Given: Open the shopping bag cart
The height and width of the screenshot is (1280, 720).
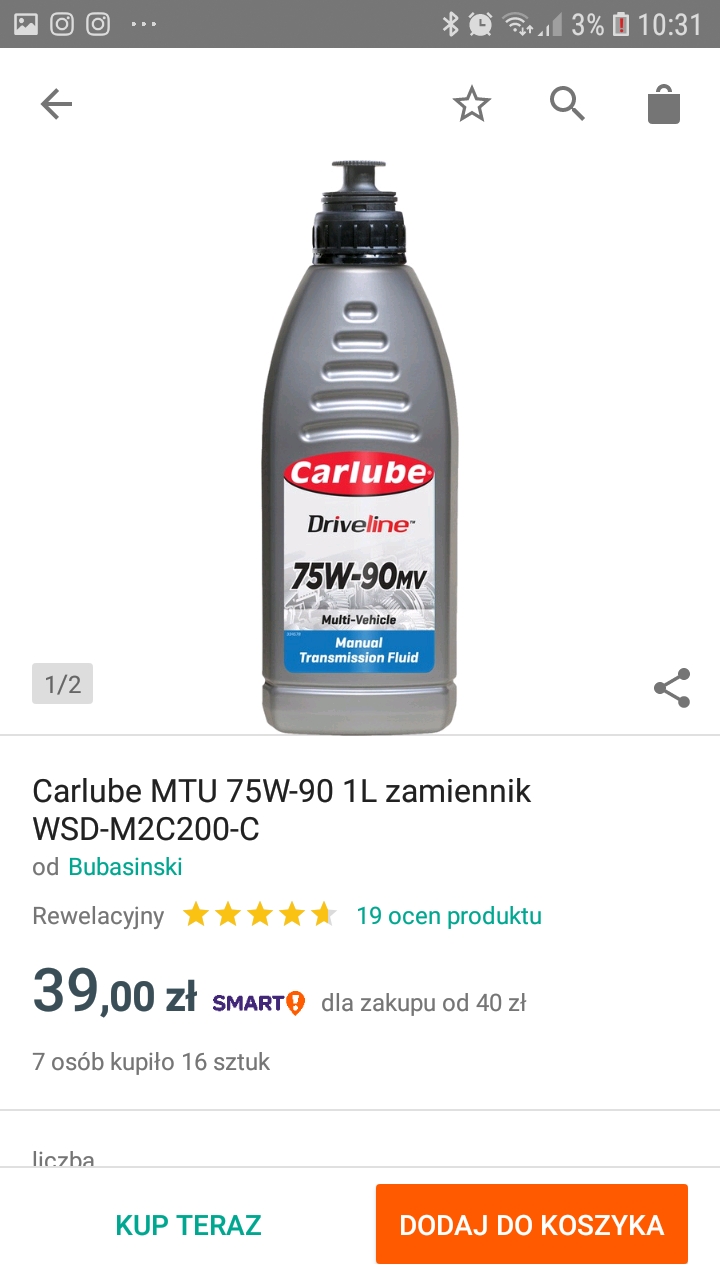Looking at the screenshot, I should (664, 104).
